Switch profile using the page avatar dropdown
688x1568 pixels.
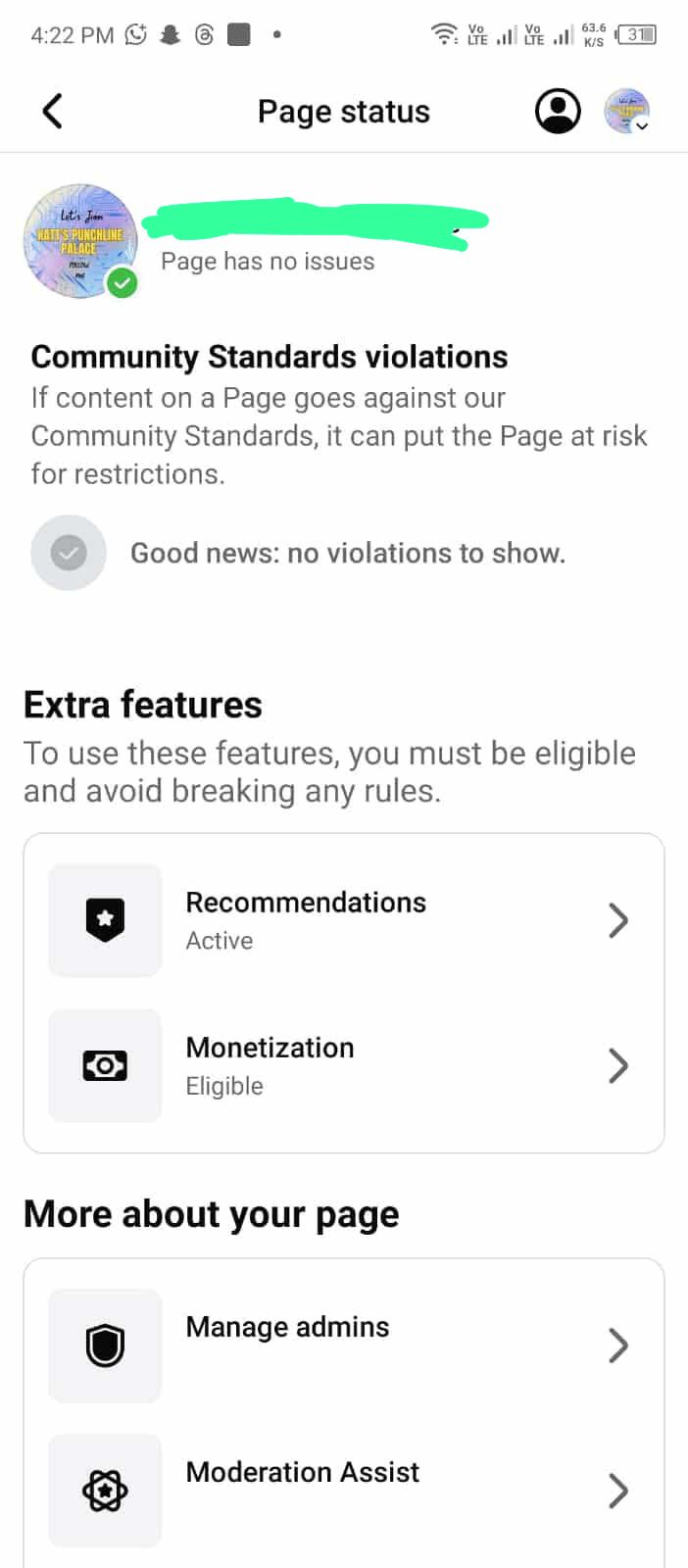(x=628, y=112)
